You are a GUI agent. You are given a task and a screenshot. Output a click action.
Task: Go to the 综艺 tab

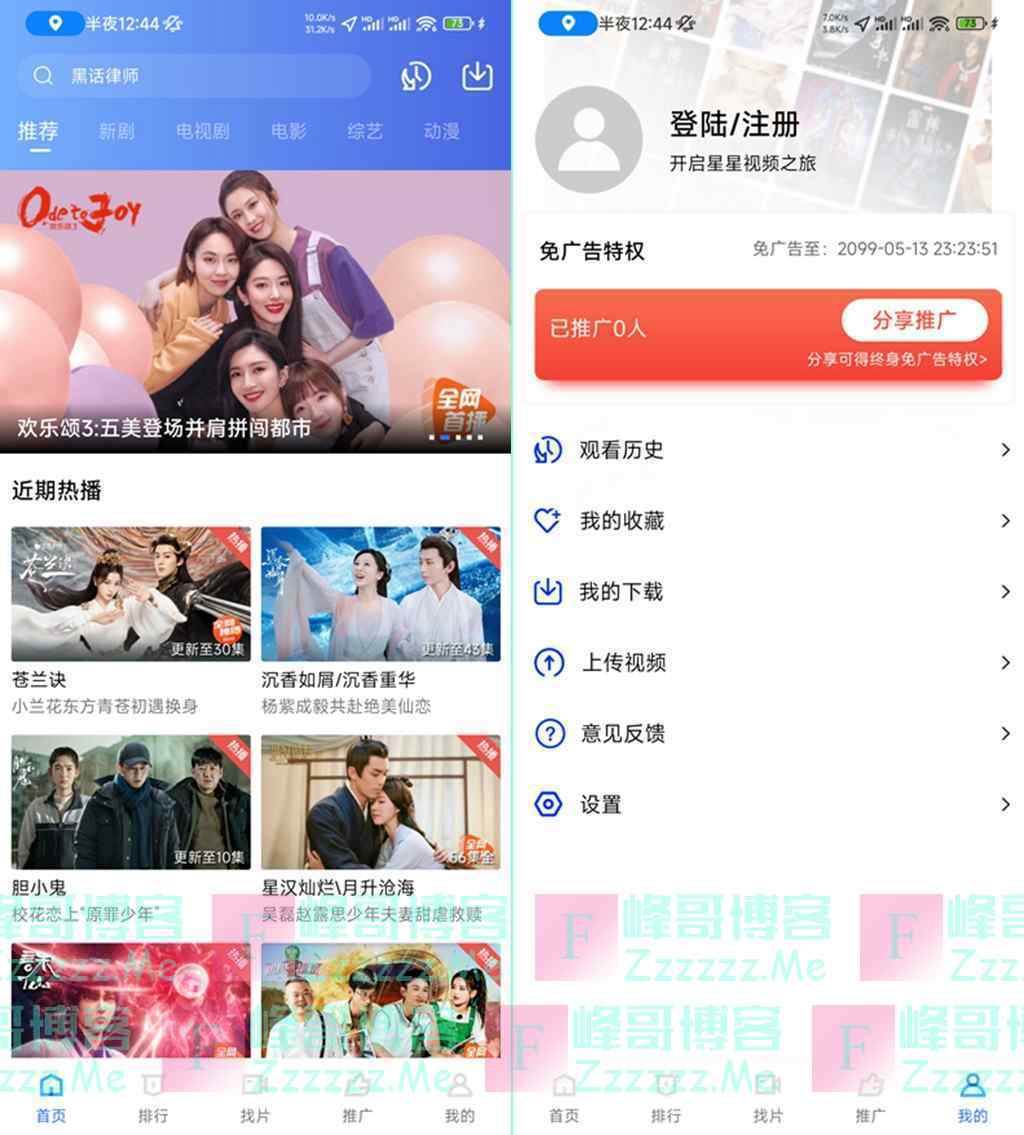pos(364,131)
